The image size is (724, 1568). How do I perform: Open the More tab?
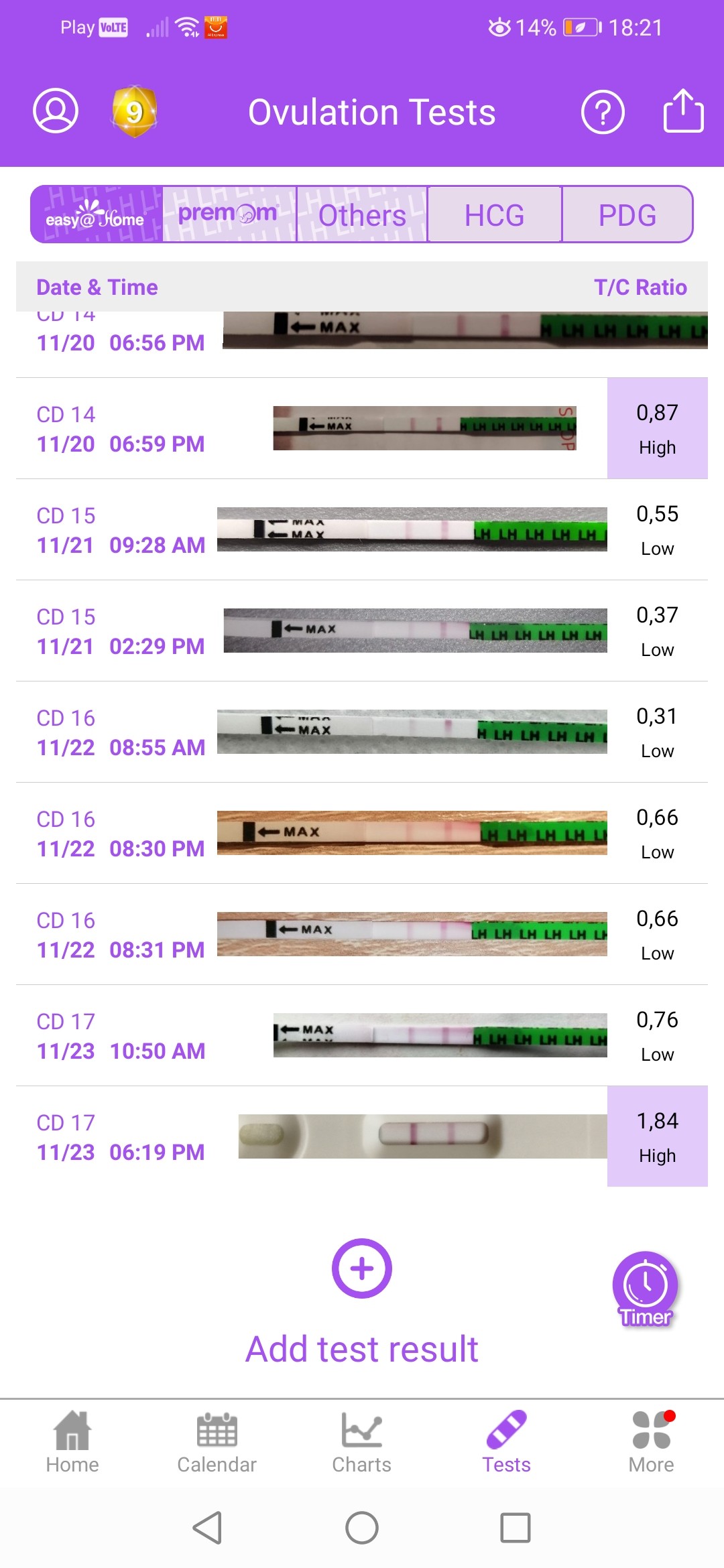pos(651,1441)
